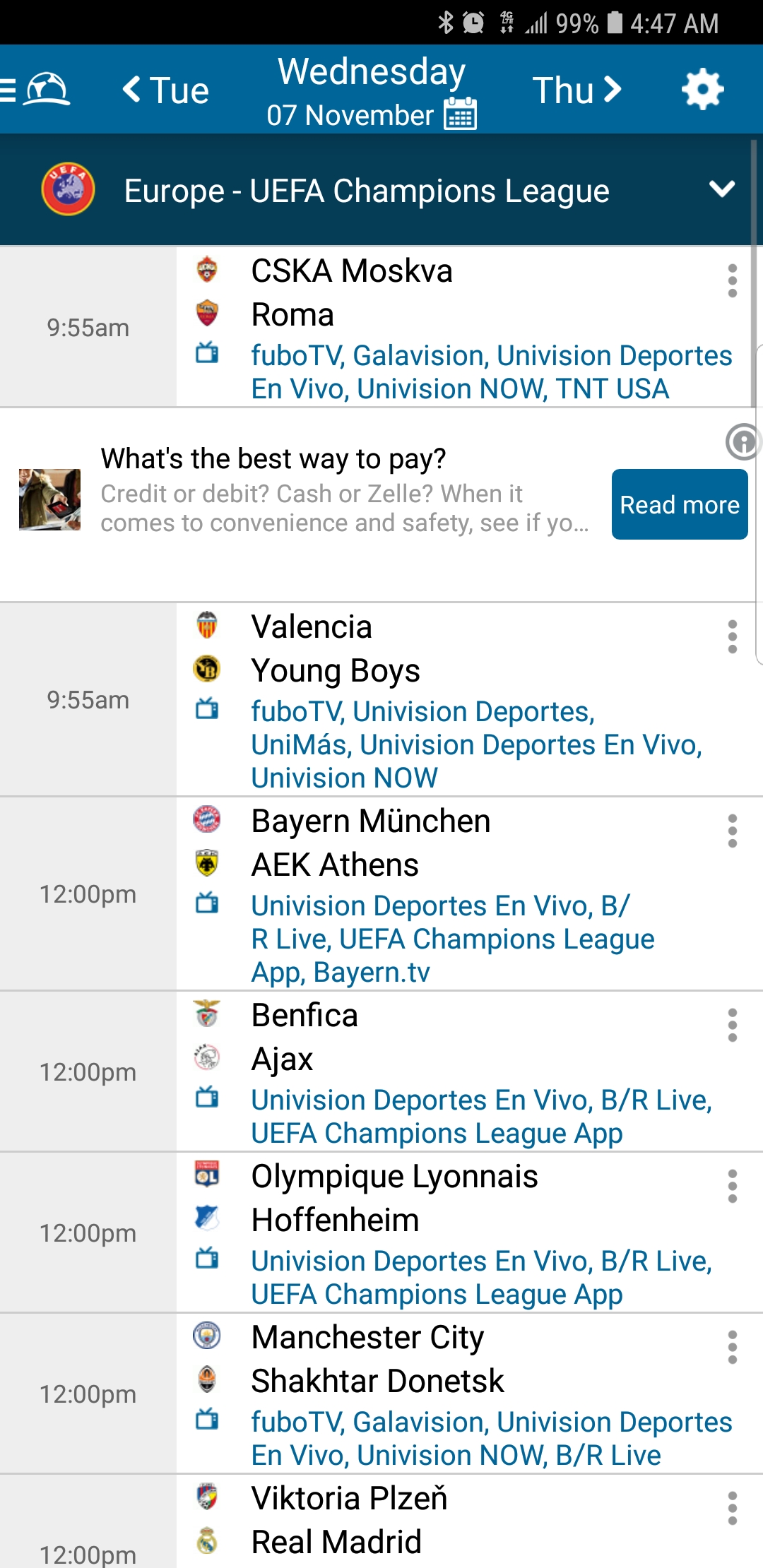763x1568 pixels.
Task: Show options for Valencia vs Young Boys
Action: [x=733, y=637]
